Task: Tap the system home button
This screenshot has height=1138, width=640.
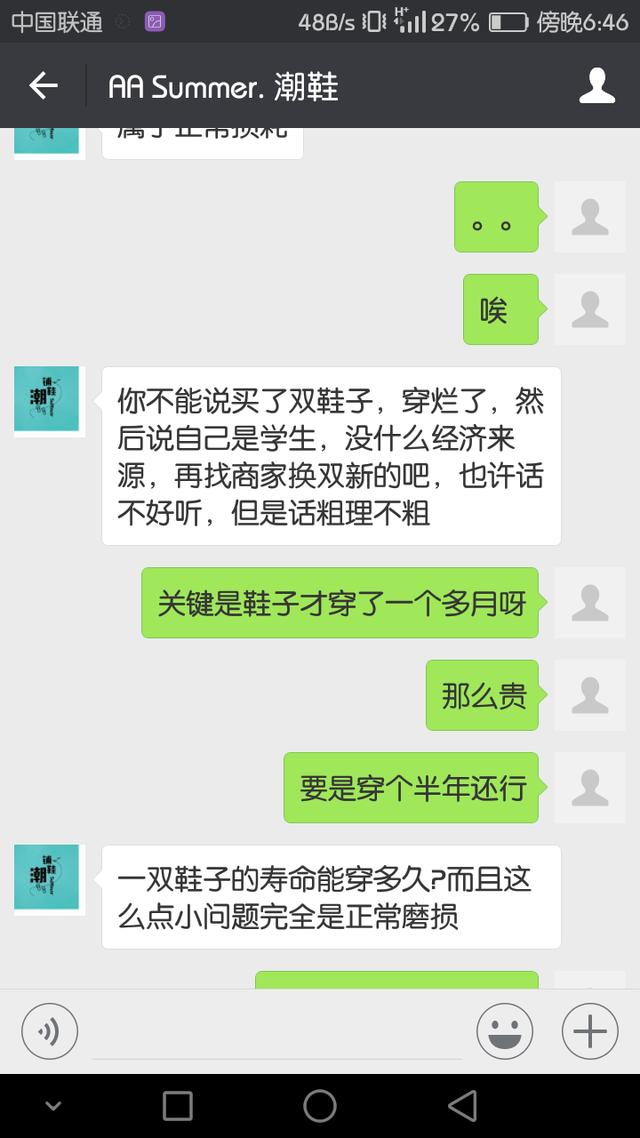Action: click(320, 1105)
